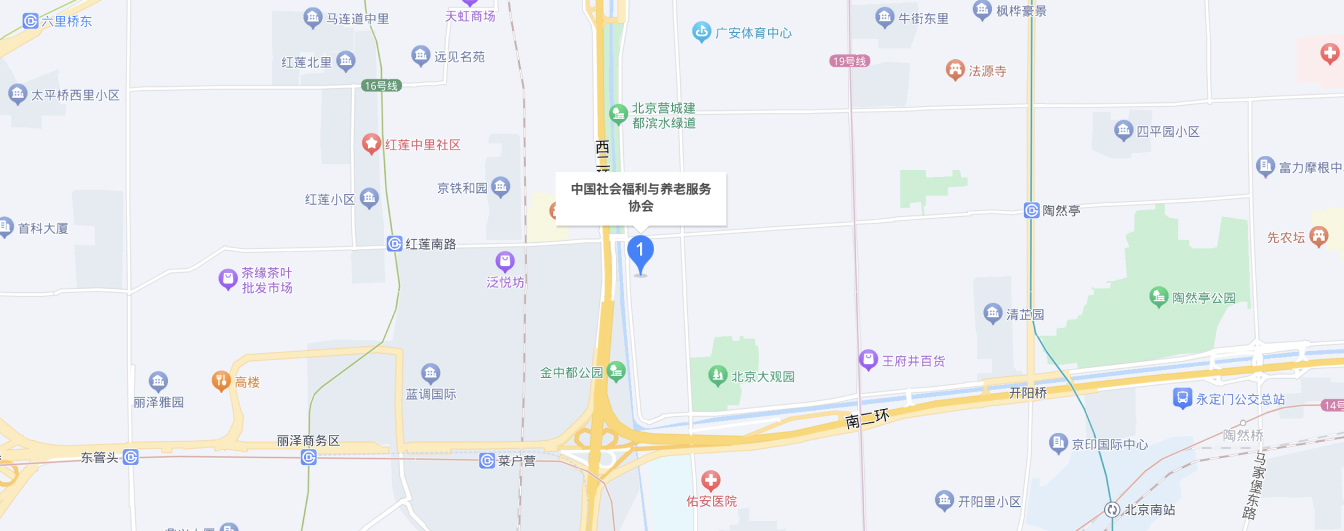Viewport: 1344px width, 531px height.
Task: Select the 茶缘茶叶批发市场 marker
Action: pos(228,279)
